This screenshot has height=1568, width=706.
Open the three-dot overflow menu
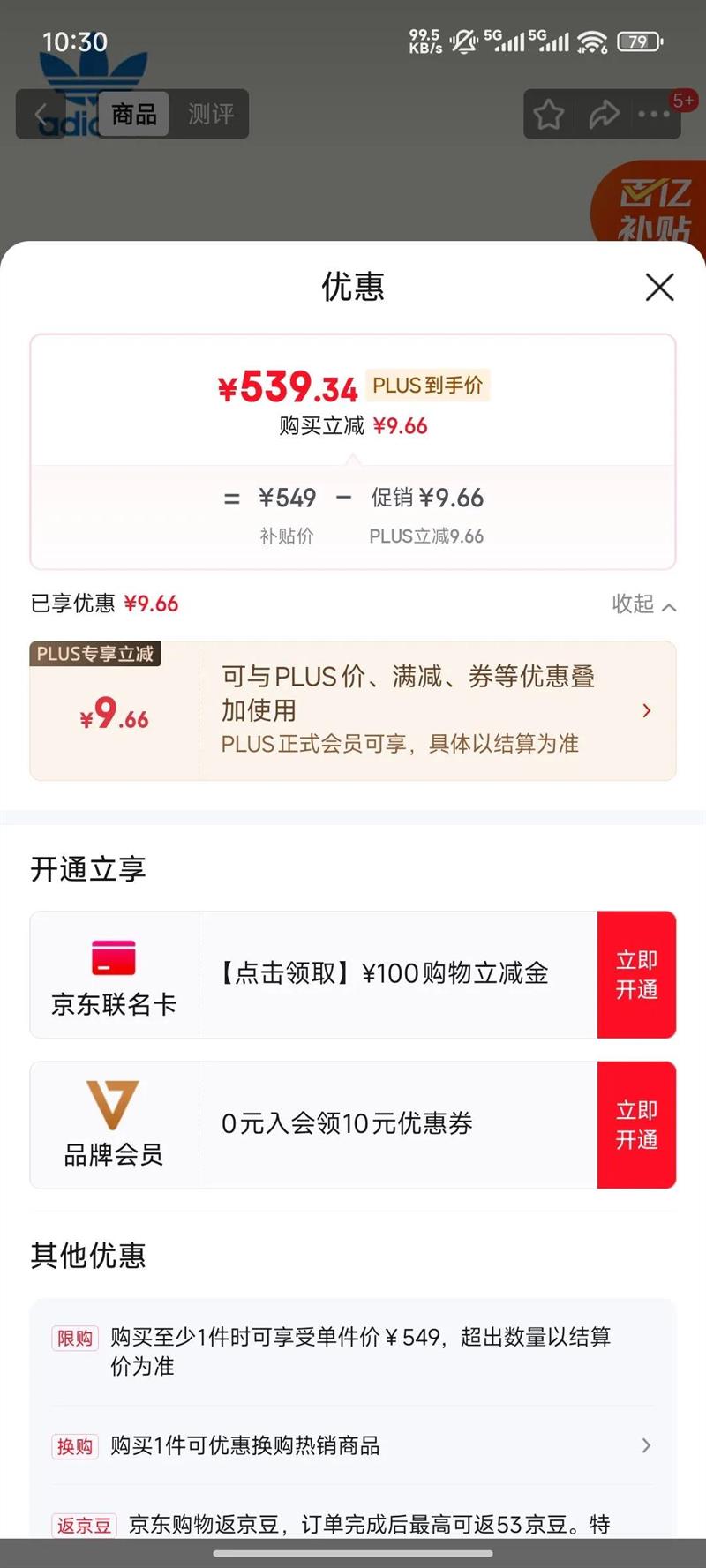point(654,114)
